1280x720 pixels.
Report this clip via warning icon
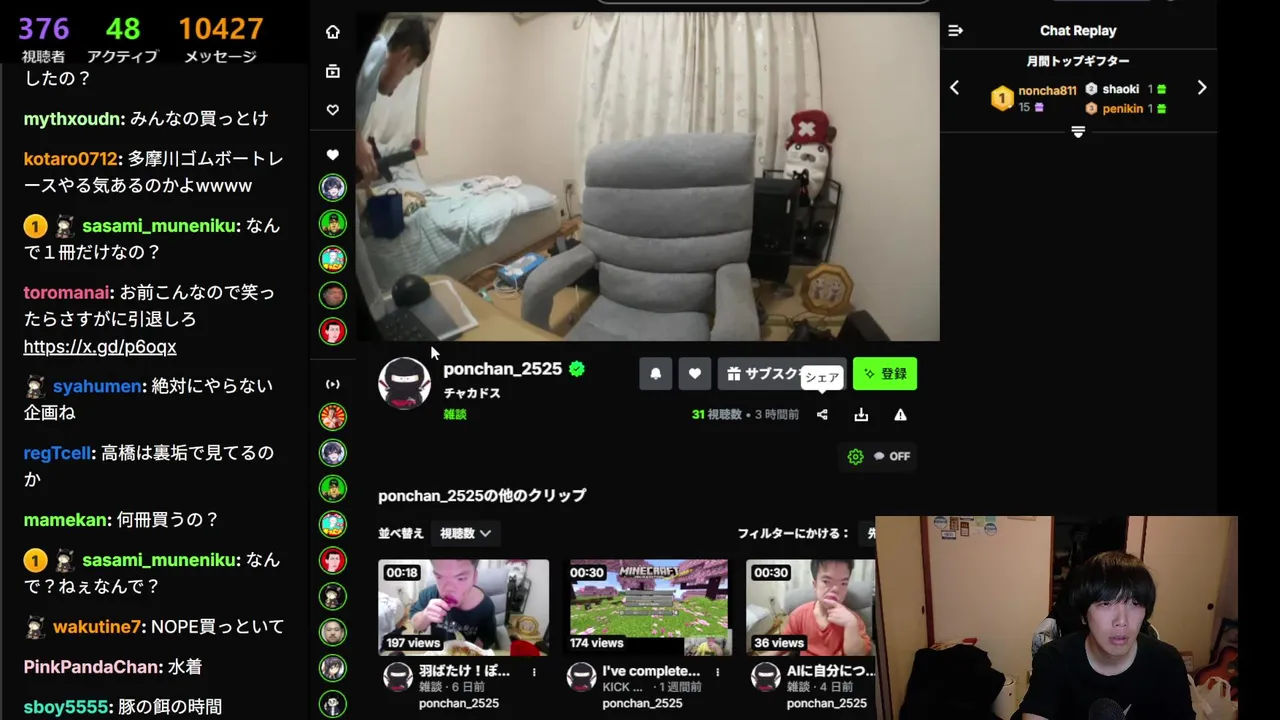pyautogui.click(x=900, y=415)
